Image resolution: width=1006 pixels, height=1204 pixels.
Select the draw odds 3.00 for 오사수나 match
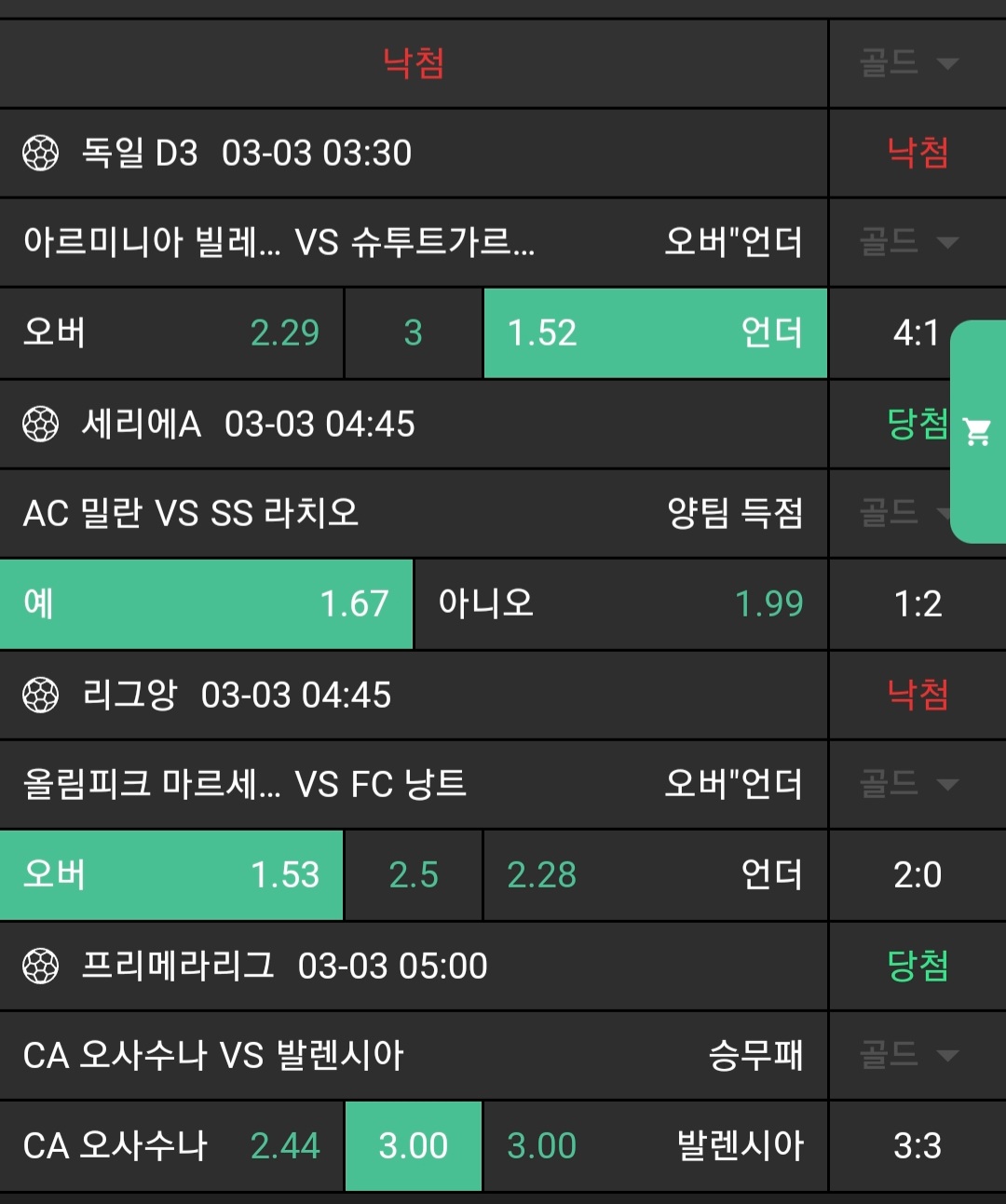(414, 1145)
